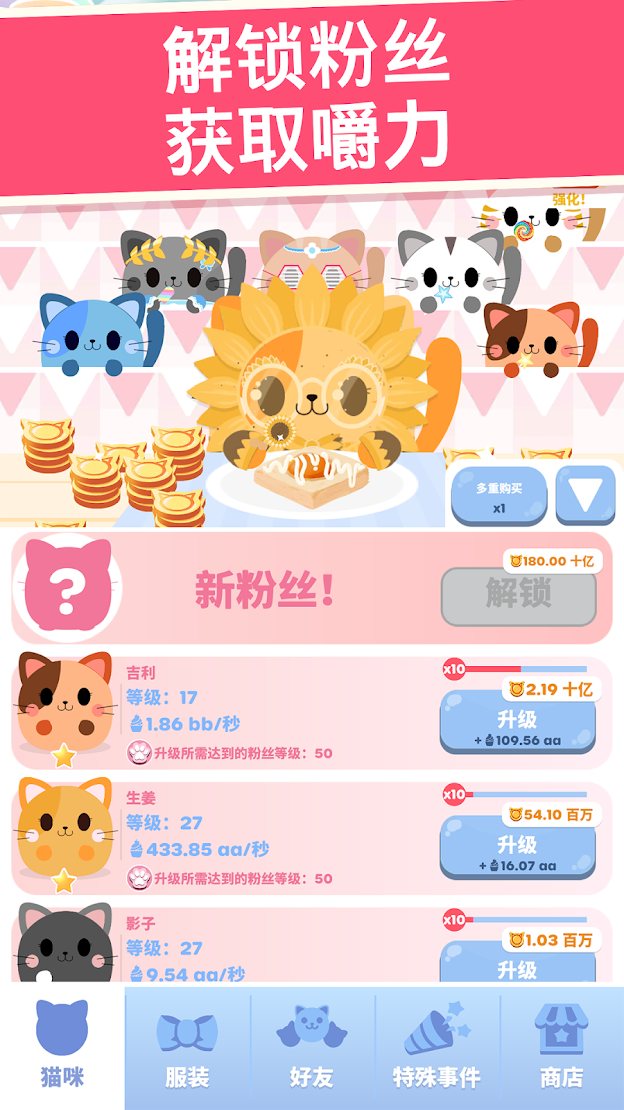Open the 特殊事件 tab
Viewport: 624px width, 1110px height.
tap(437, 1048)
